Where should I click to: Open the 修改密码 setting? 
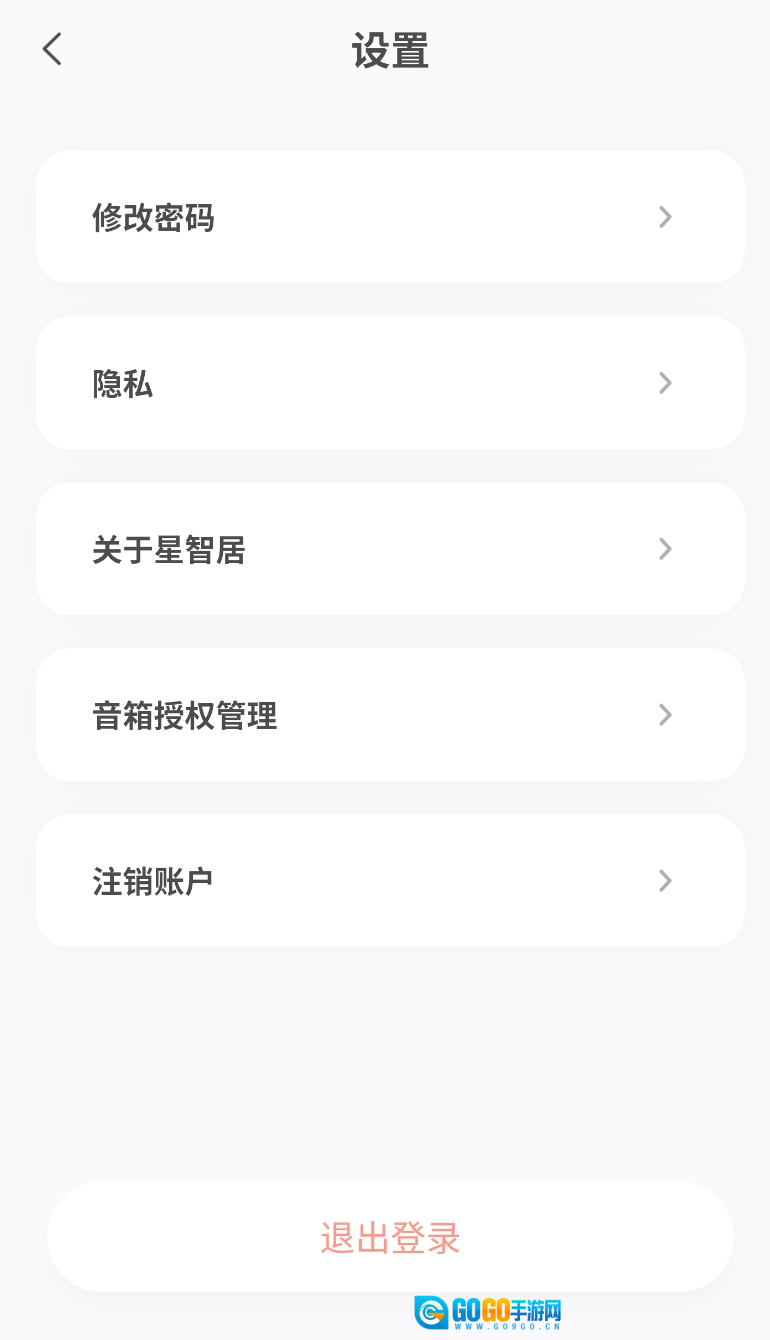pyautogui.click(x=390, y=217)
